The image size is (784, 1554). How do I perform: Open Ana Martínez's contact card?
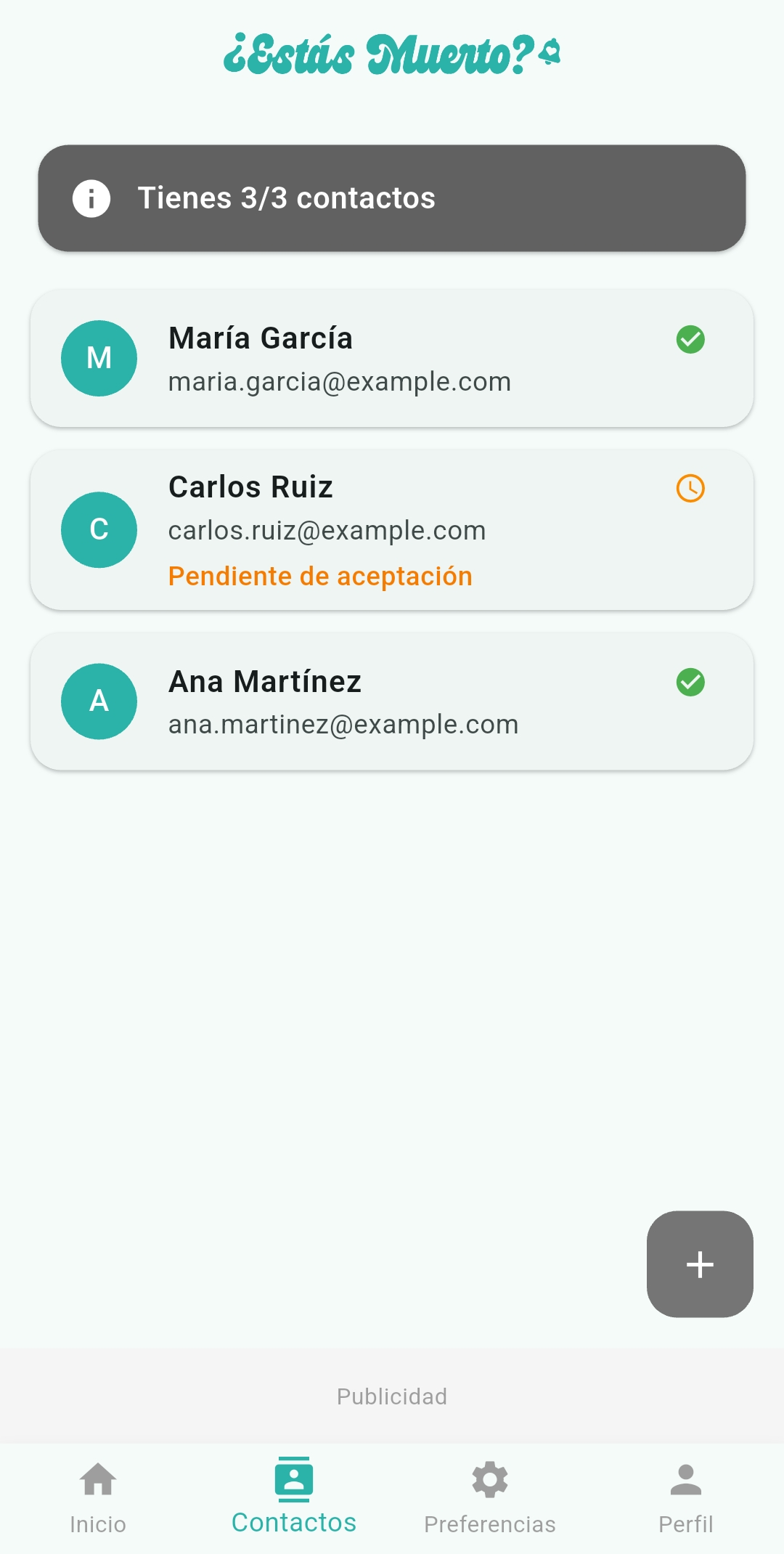pos(392,701)
